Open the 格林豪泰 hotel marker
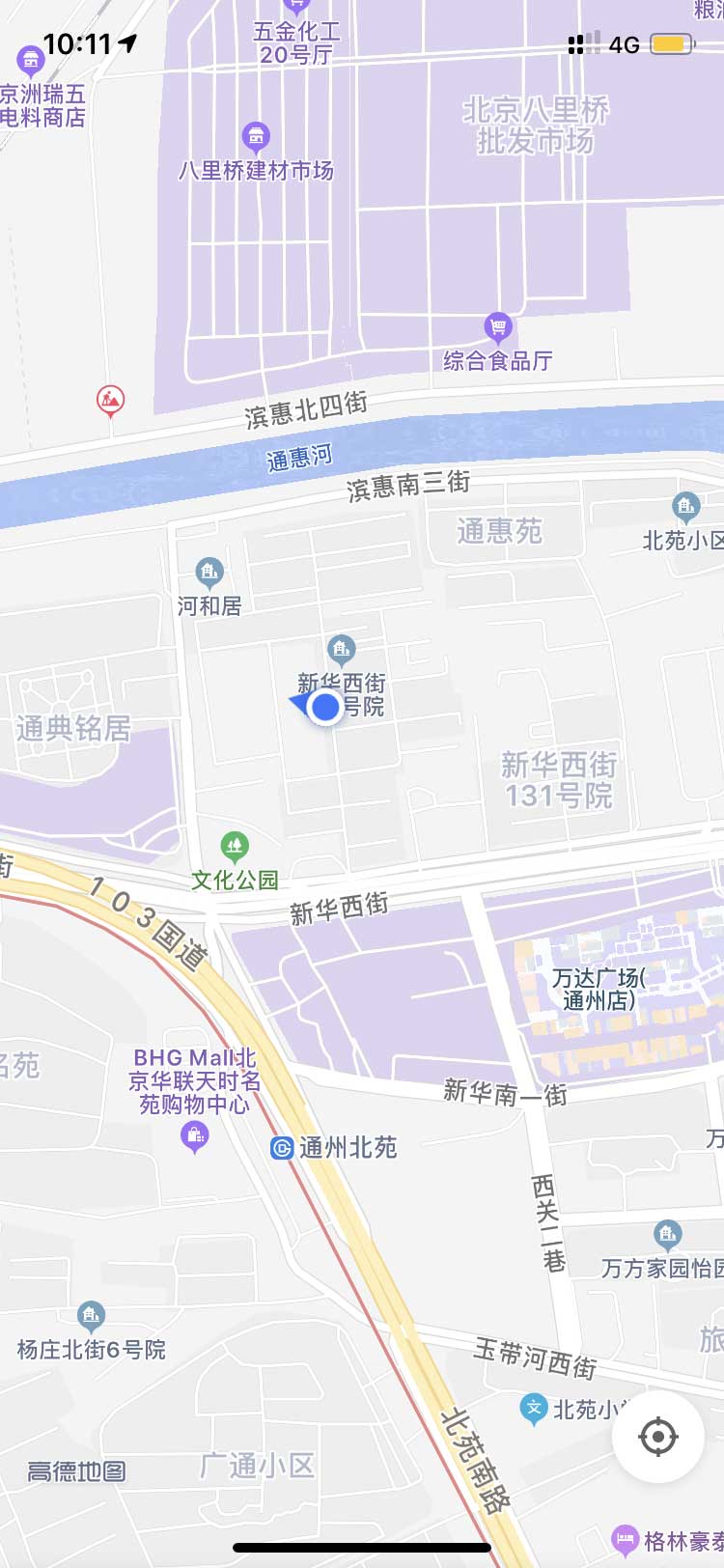Viewport: 724px width, 1568px height. [x=626, y=1540]
